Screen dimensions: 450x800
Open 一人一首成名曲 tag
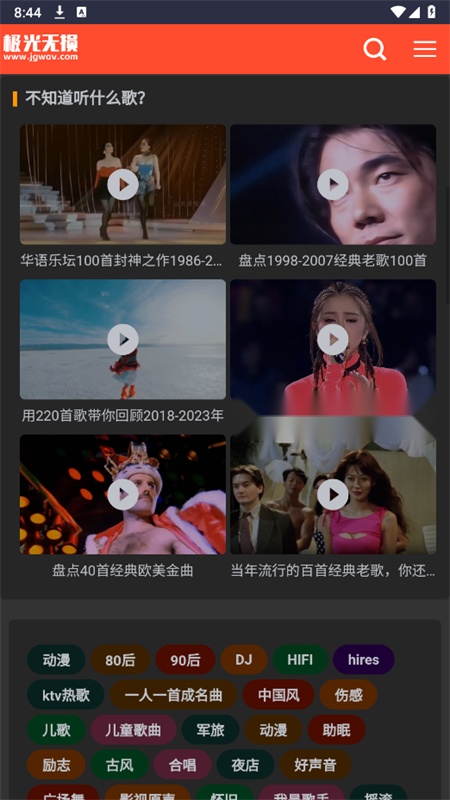coord(173,695)
